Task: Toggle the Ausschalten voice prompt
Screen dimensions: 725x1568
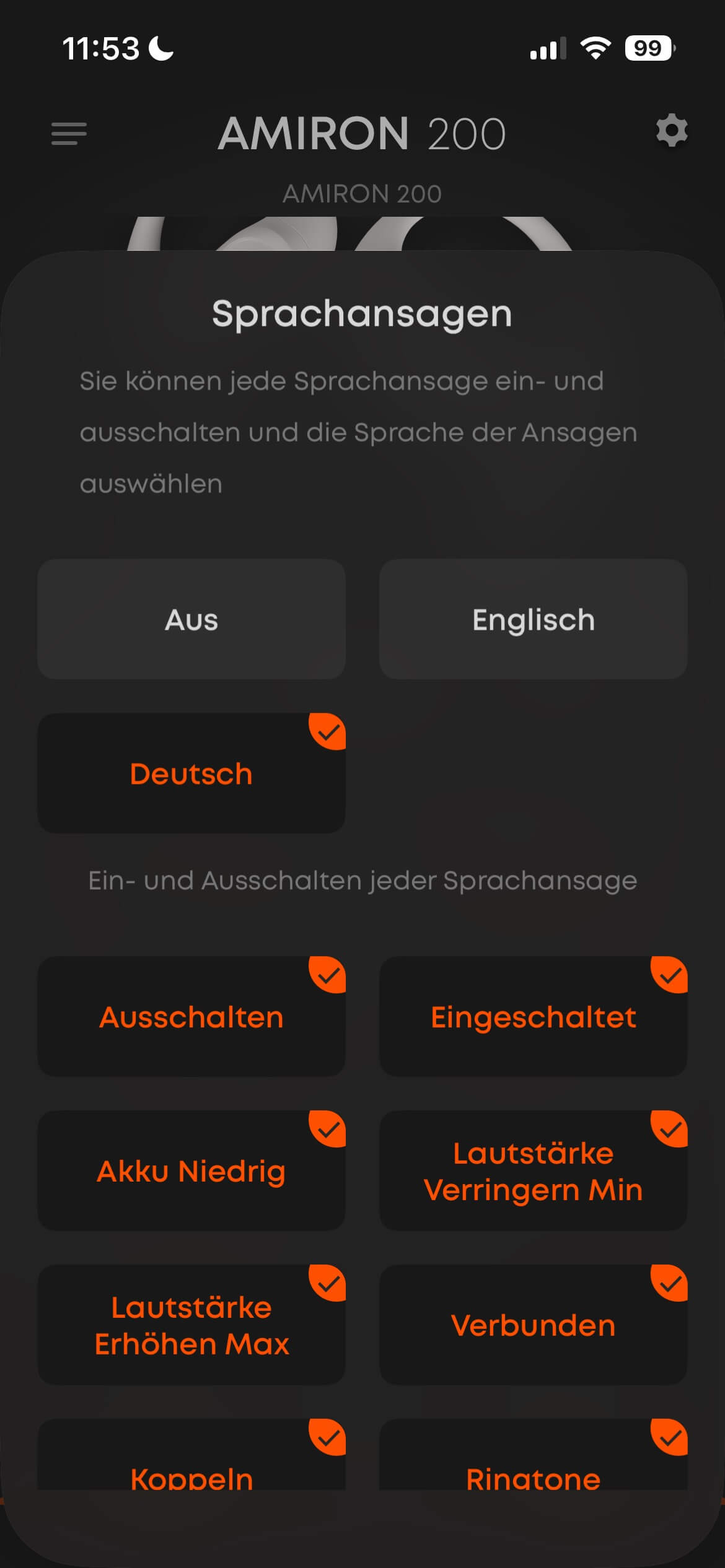Action: [x=191, y=1016]
